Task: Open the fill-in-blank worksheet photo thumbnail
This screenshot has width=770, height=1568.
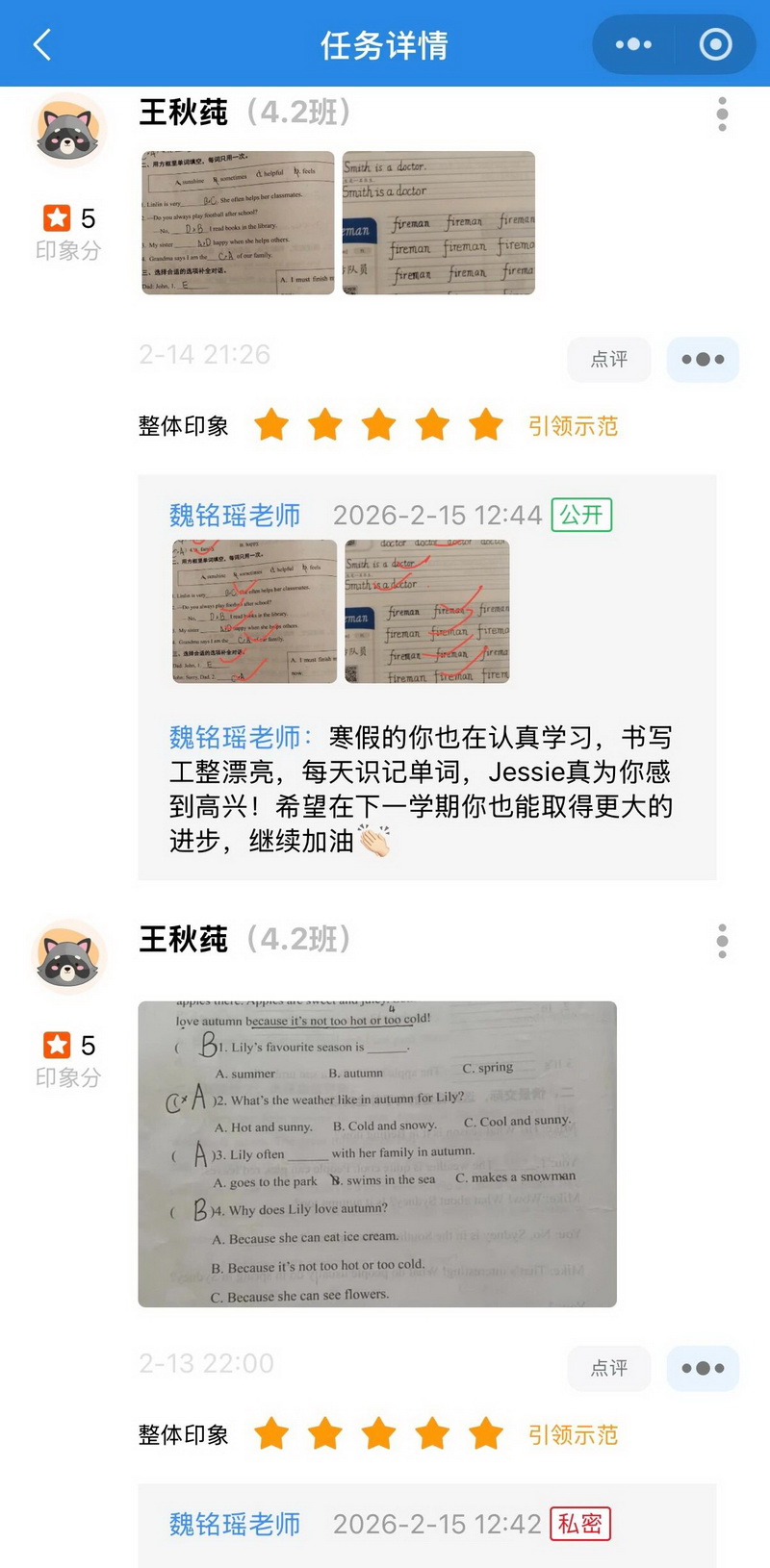Action: tap(238, 222)
